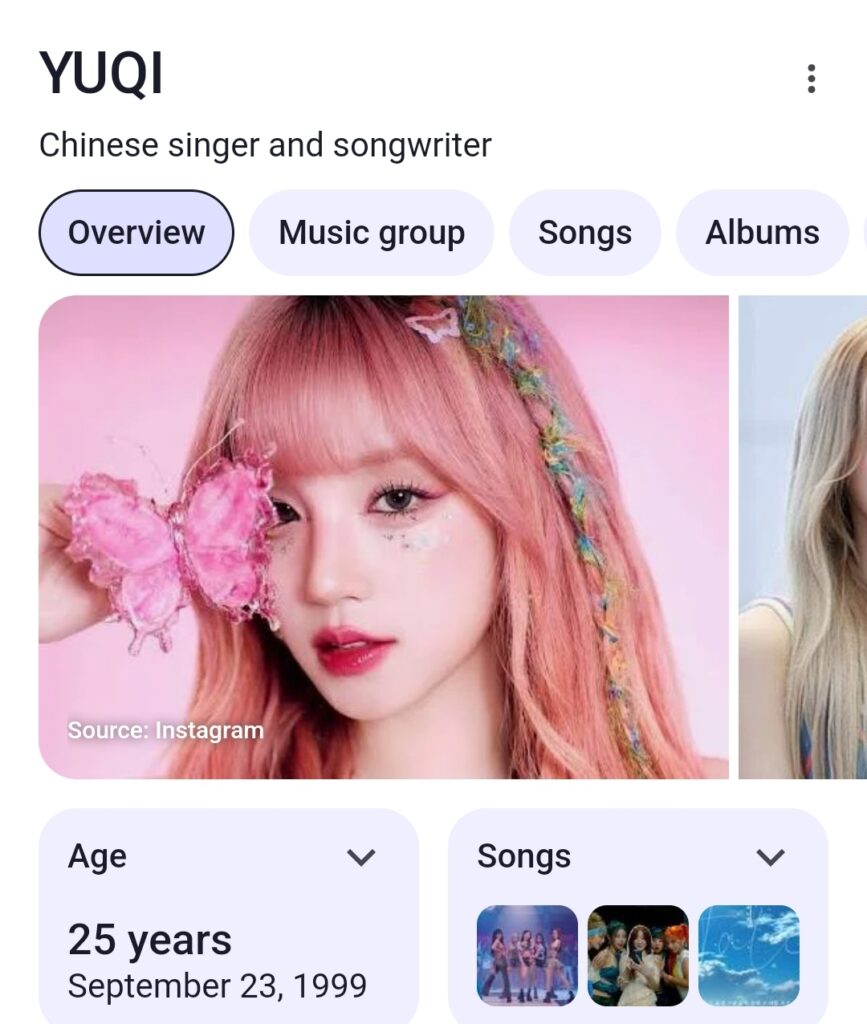Open the pink-haired Instagram photo
This screenshot has height=1024, width=867.
[x=383, y=537]
